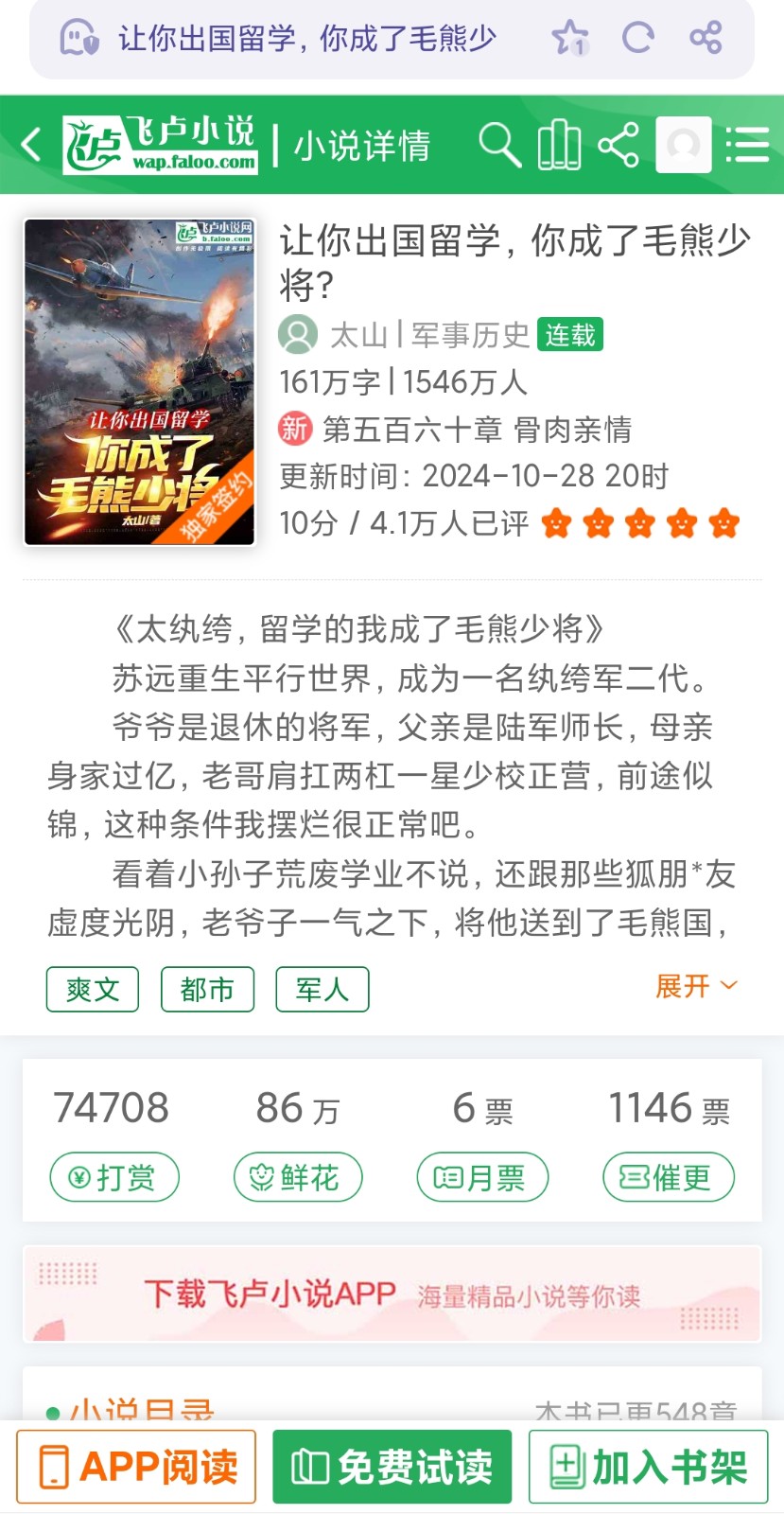Open author 太山's page

(357, 335)
